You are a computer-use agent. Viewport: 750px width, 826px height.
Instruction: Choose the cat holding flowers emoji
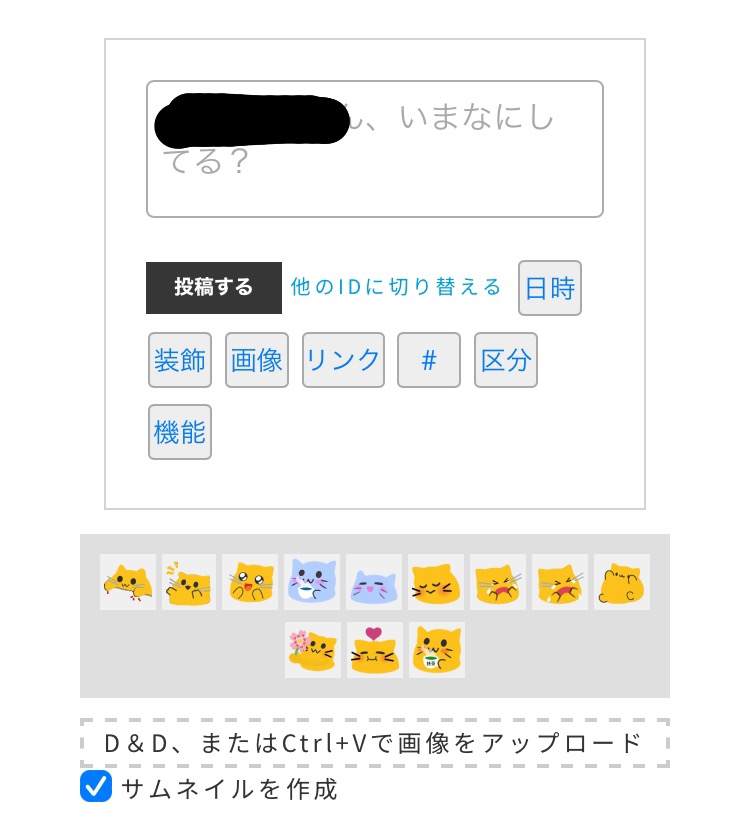[x=313, y=650]
